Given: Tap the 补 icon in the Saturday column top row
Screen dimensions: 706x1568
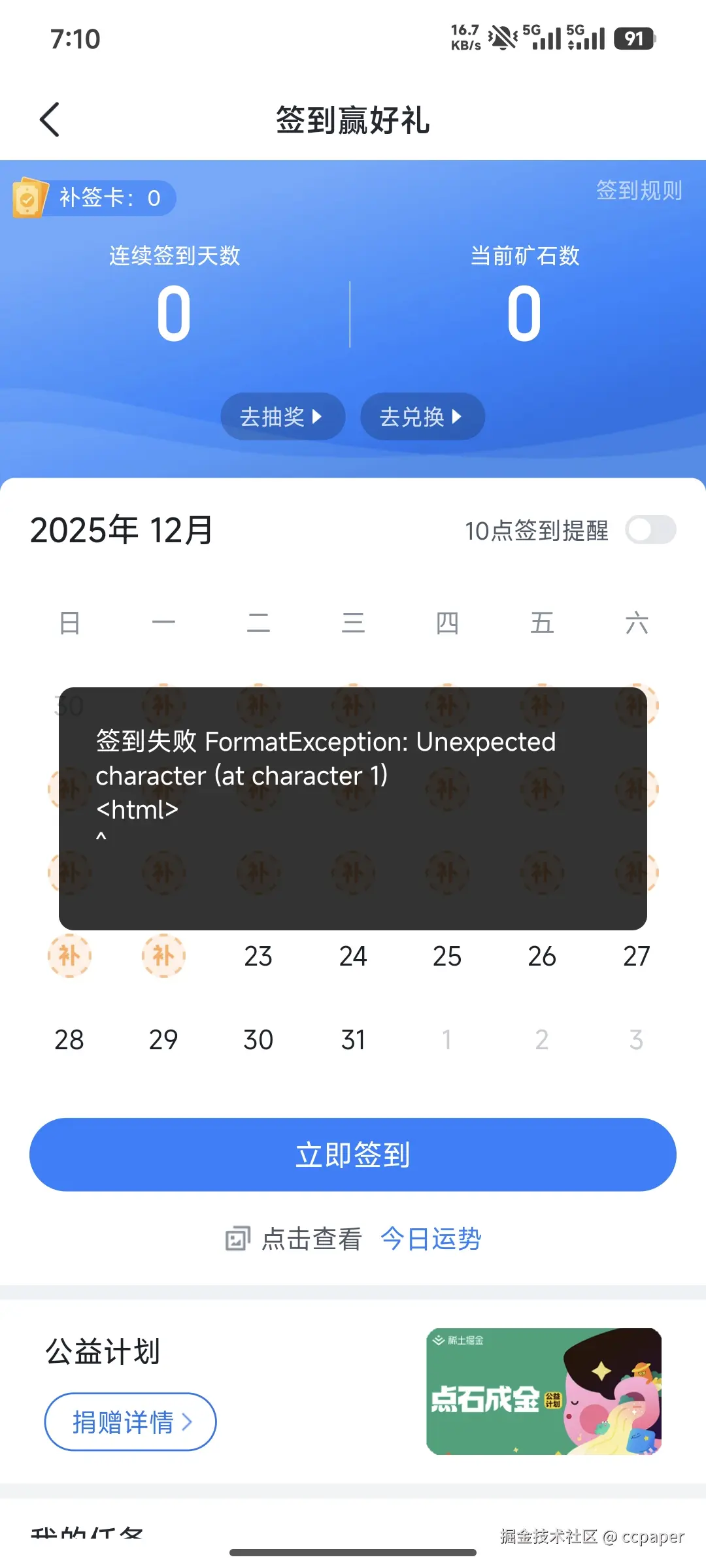Looking at the screenshot, I should click(636, 704).
